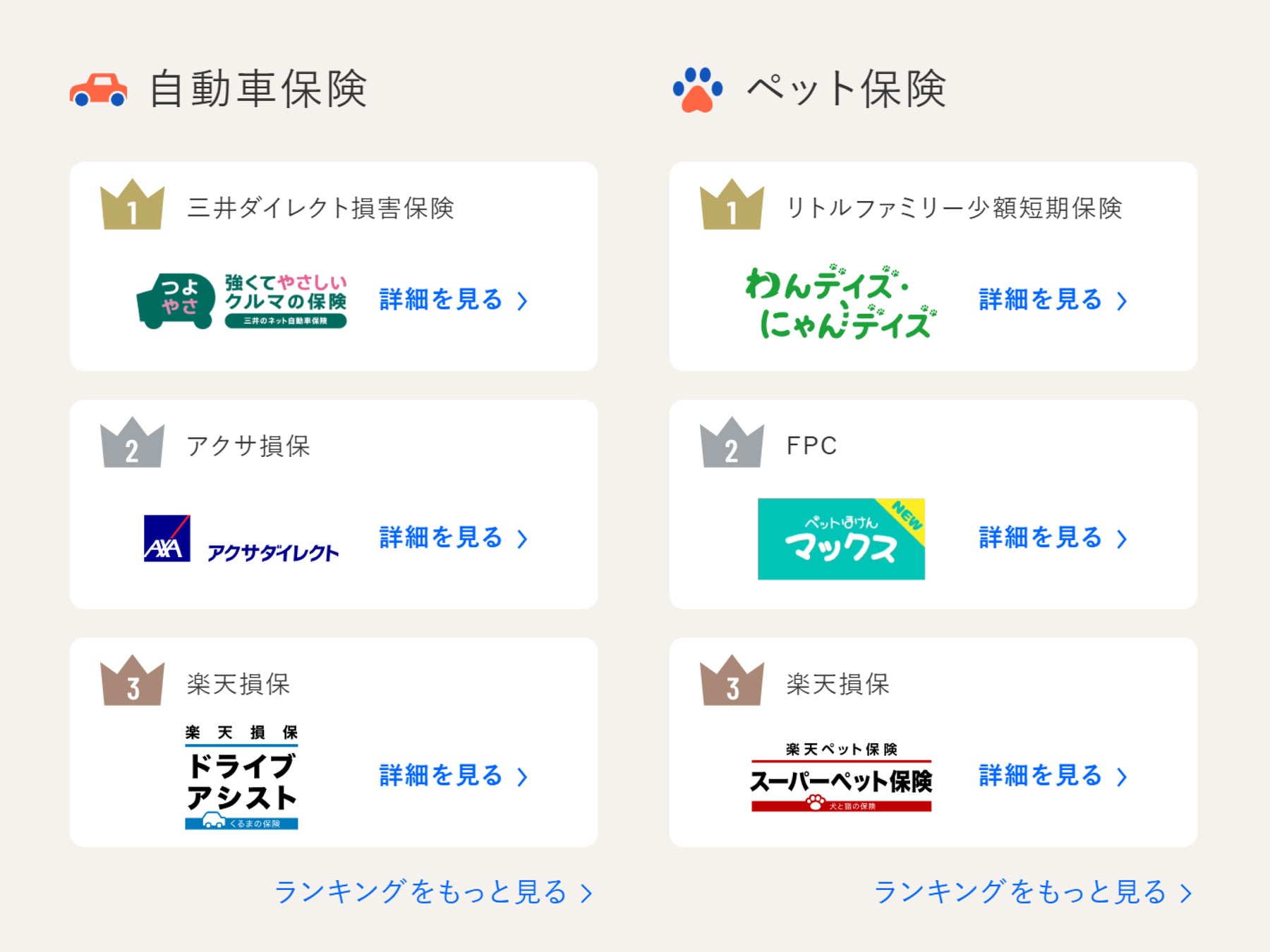1270x952 pixels.
Task: See more of the ペット保険 ranking
Action: [x=1033, y=892]
